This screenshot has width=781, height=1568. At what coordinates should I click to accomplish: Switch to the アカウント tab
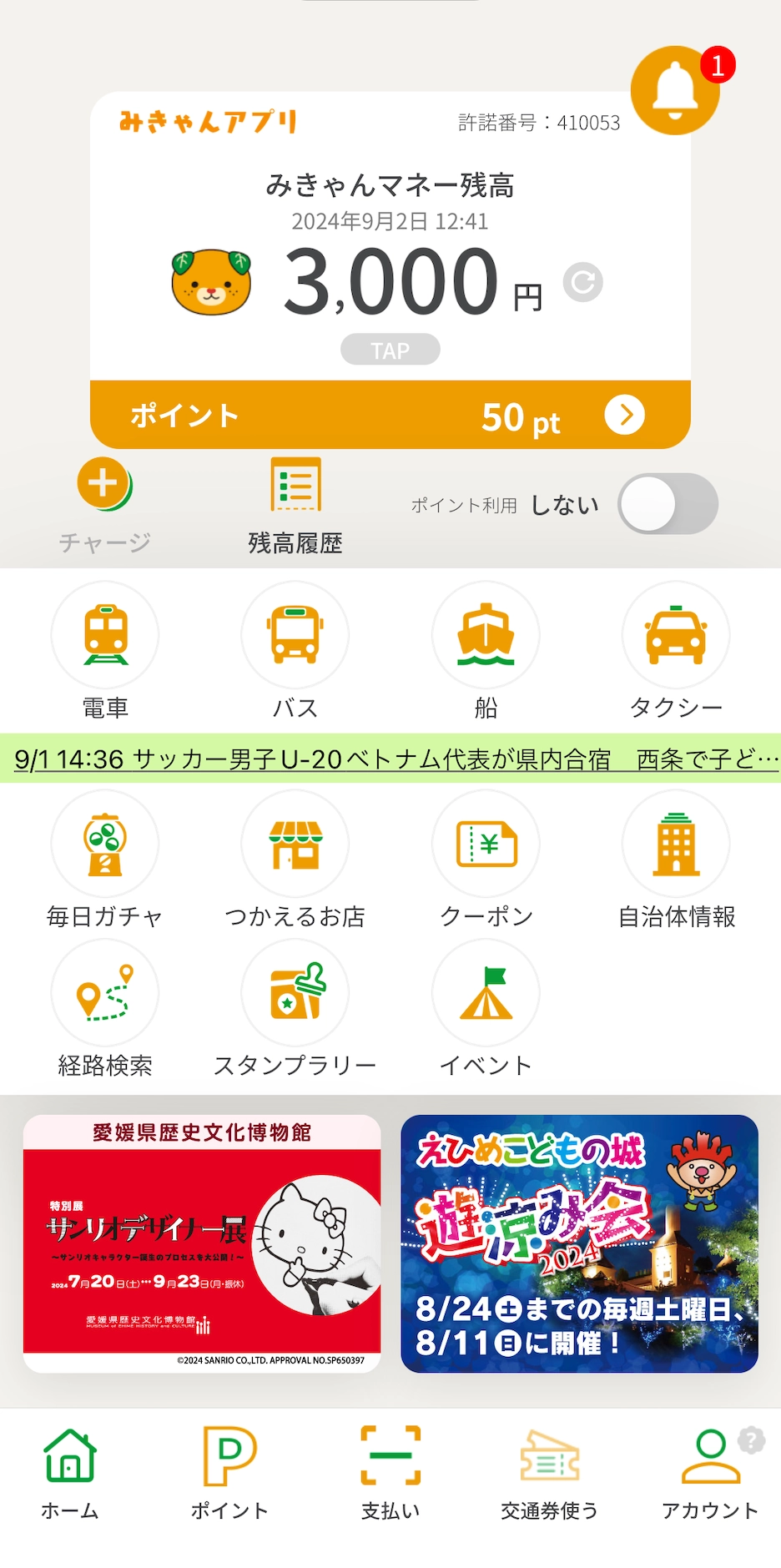(710, 1473)
